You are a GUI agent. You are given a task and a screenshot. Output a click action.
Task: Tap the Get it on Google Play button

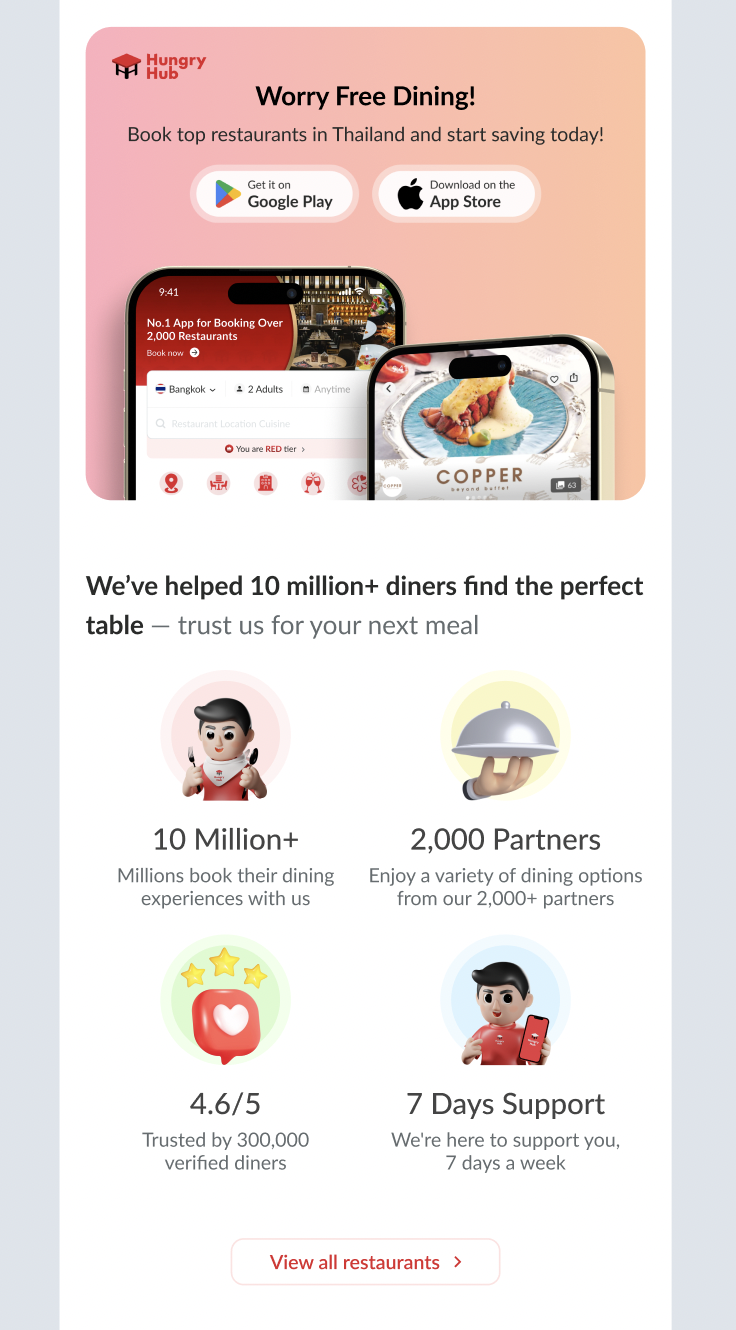click(275, 193)
